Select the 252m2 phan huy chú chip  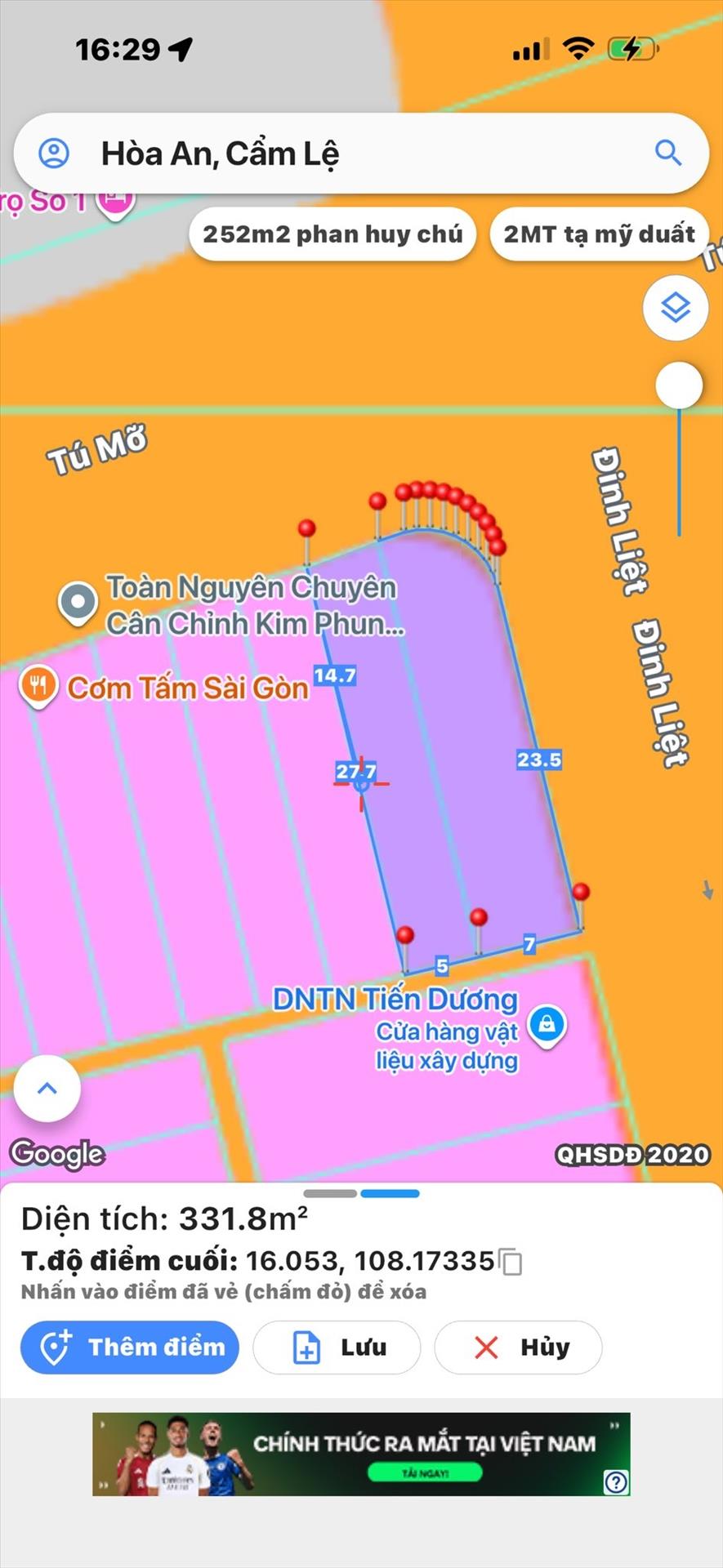pyautogui.click(x=332, y=234)
